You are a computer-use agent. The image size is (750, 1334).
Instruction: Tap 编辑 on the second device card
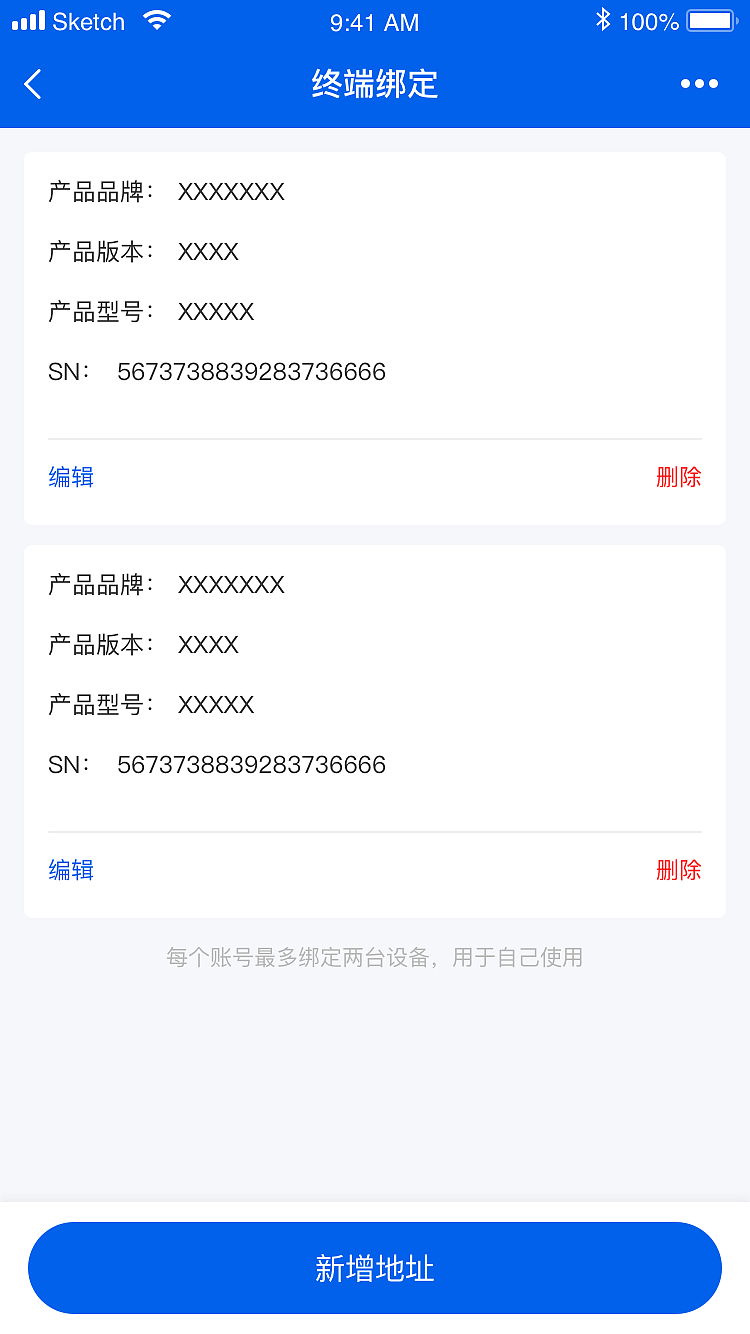(70, 870)
